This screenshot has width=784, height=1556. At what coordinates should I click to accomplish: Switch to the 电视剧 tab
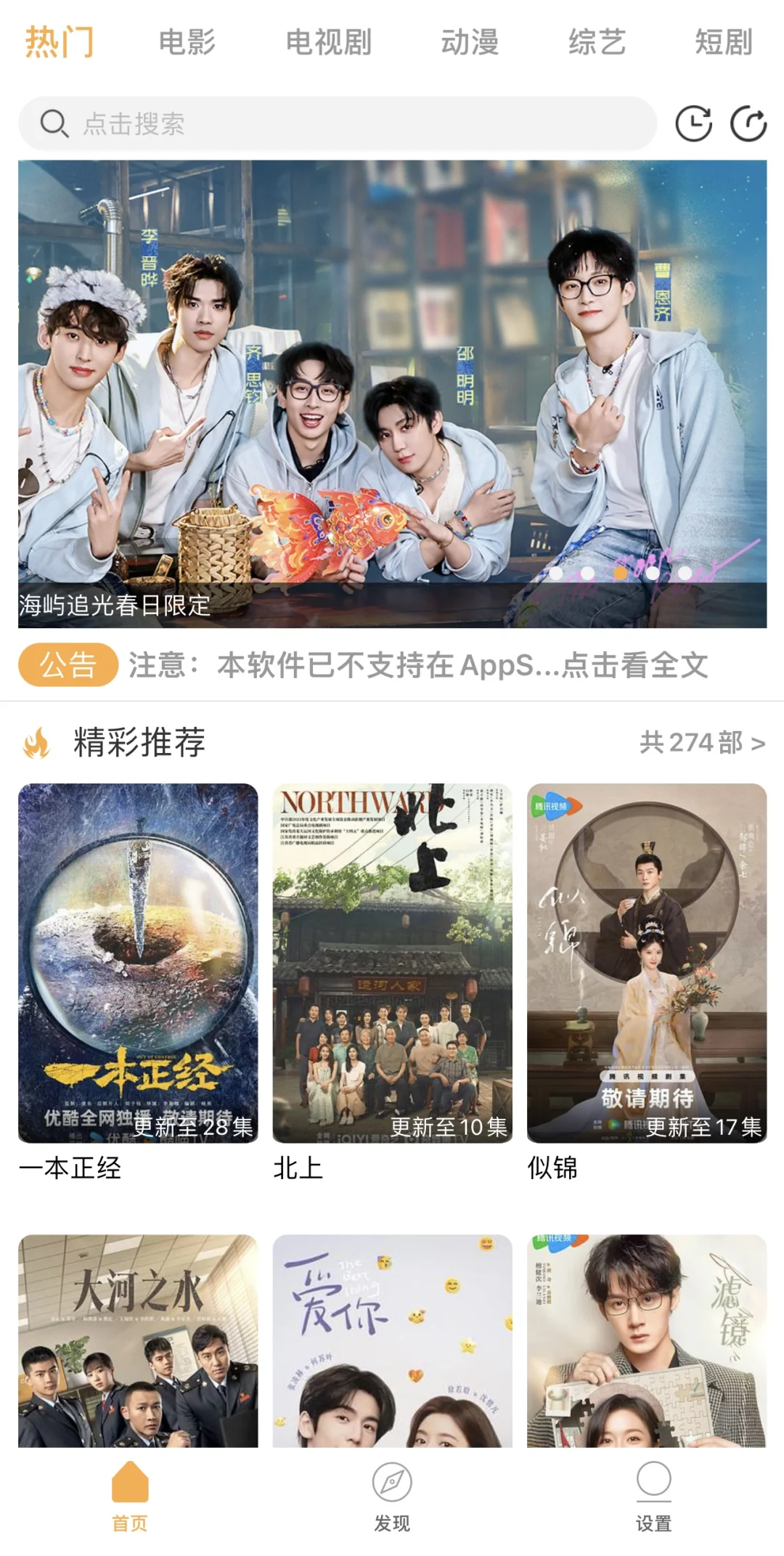pos(328,42)
